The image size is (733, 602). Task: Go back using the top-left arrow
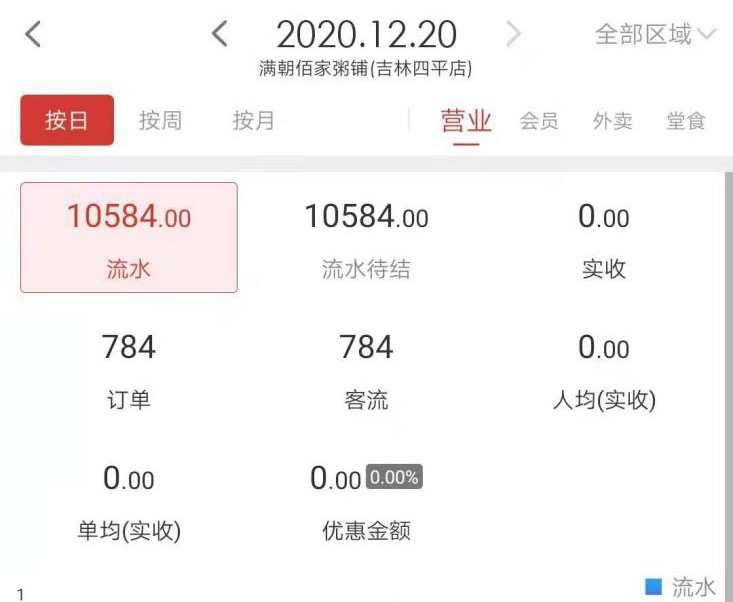tap(33, 35)
